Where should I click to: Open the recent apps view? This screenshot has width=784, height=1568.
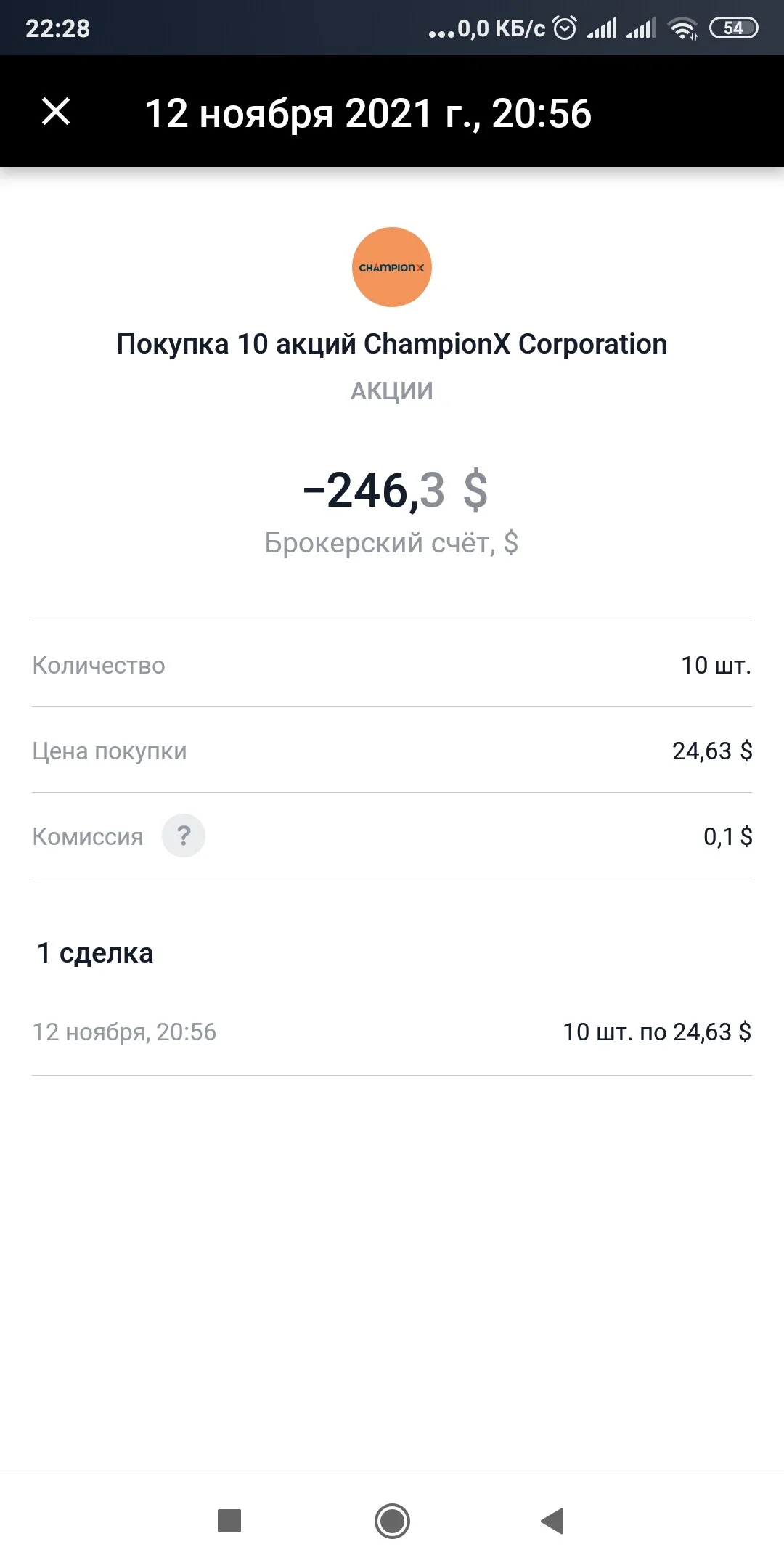229,1520
